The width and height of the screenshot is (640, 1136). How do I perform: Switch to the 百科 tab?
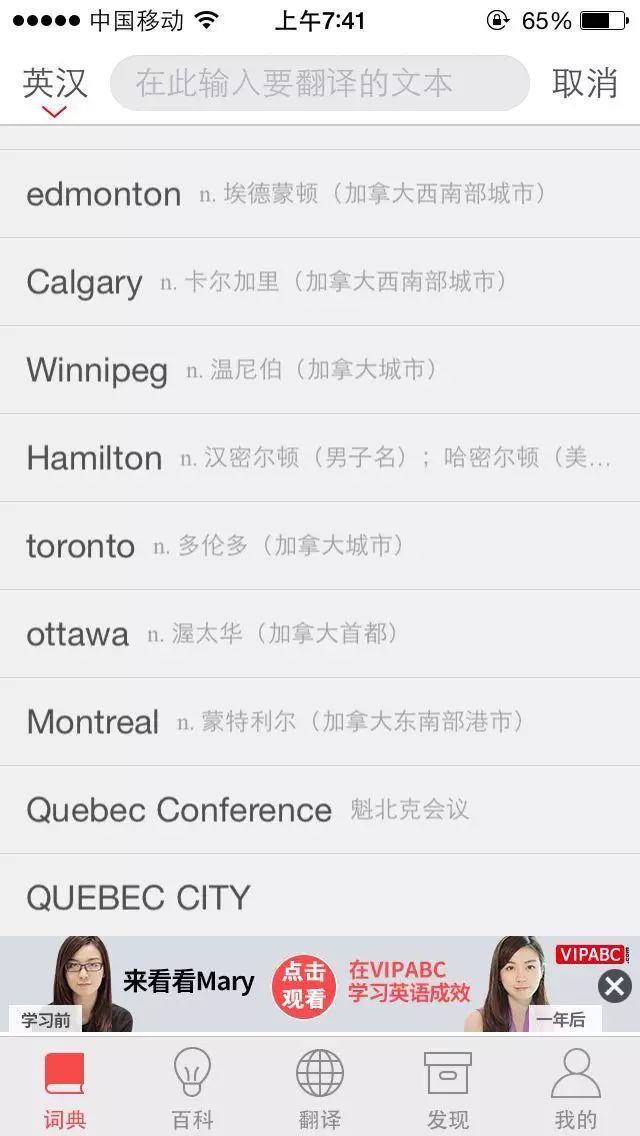[192, 1089]
